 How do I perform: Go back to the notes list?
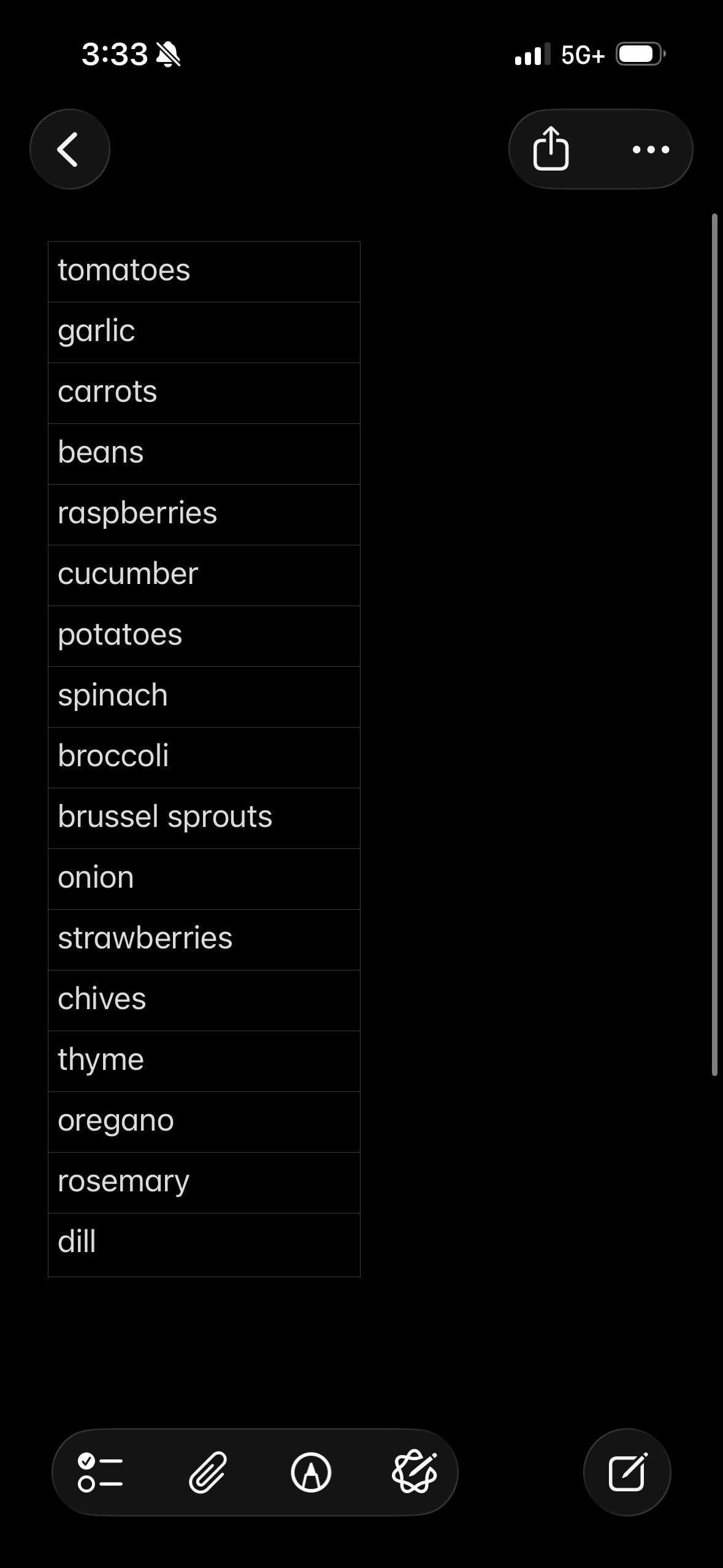point(69,149)
